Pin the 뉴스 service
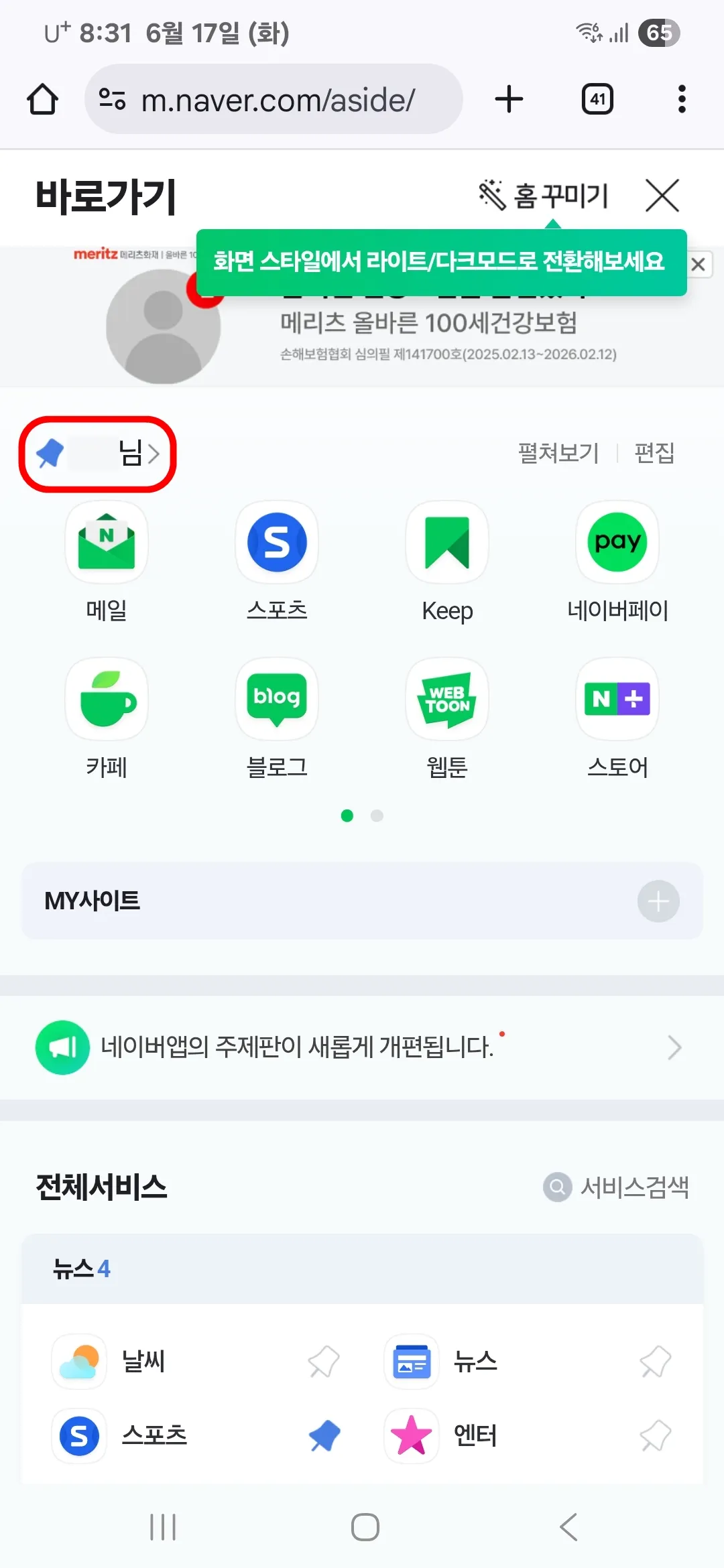Image resolution: width=724 pixels, height=1568 pixels. click(x=655, y=1360)
